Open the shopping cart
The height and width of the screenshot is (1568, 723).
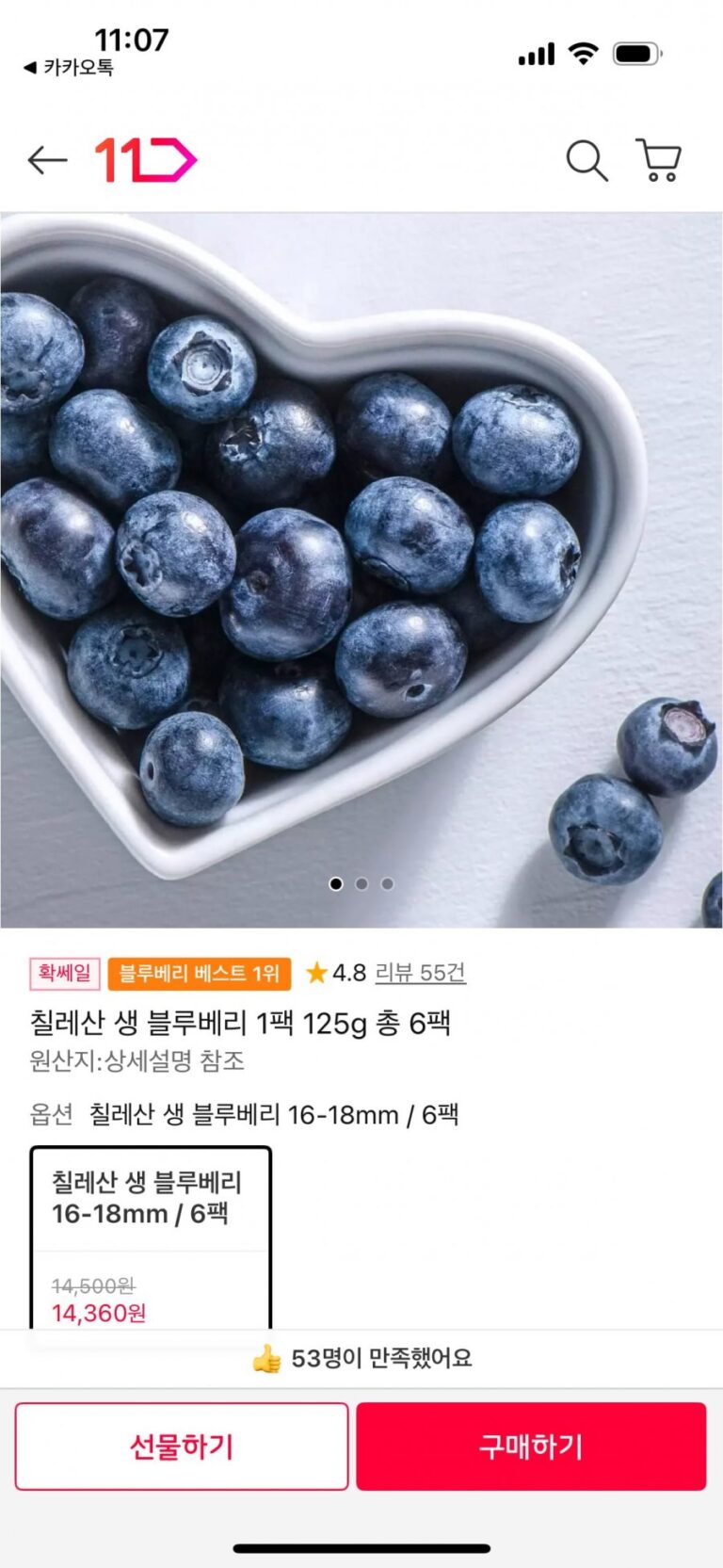point(659,160)
